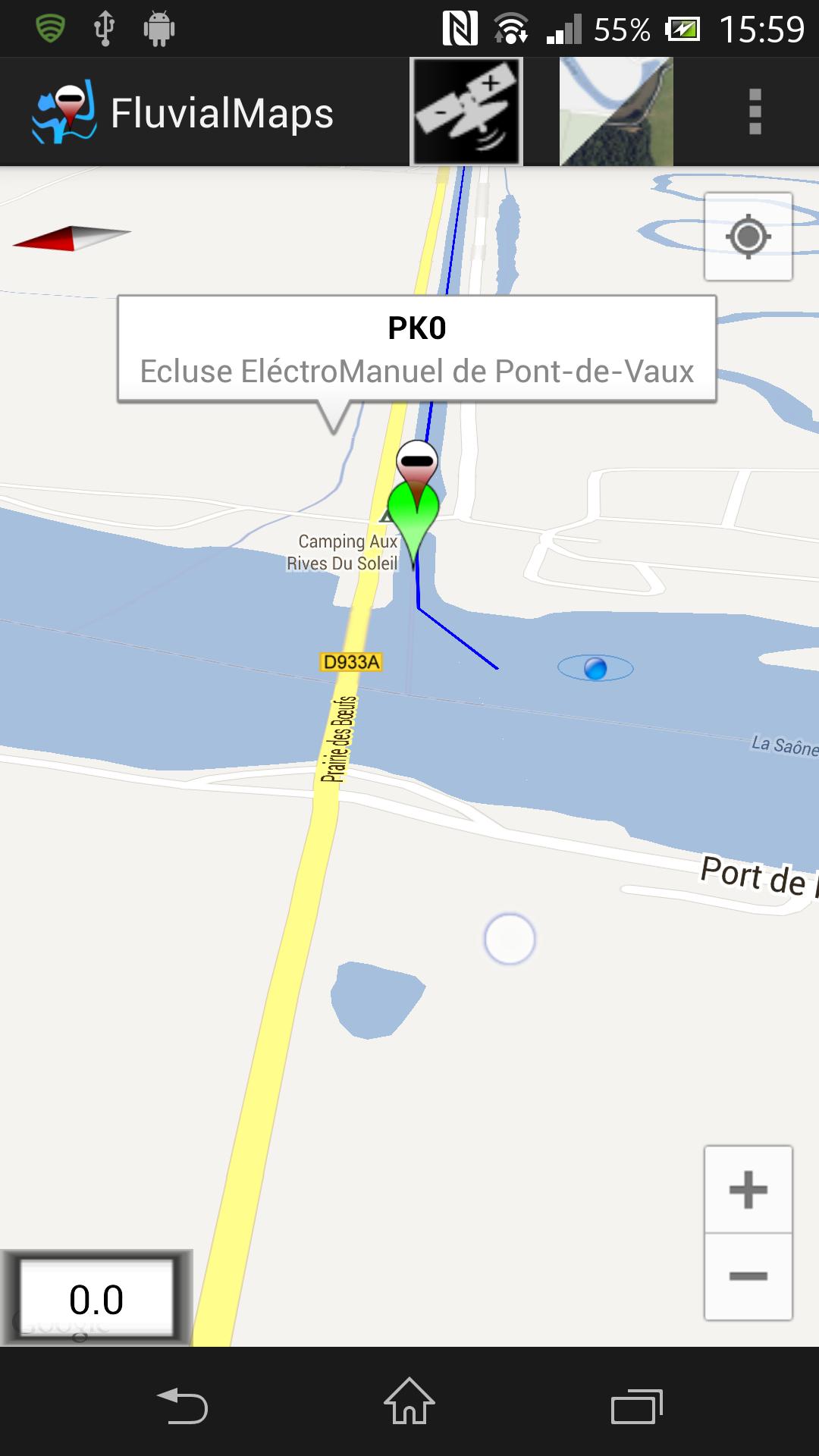Tap the compass arrow to reset orientation
The height and width of the screenshot is (1456, 819).
pyautogui.click(x=72, y=239)
